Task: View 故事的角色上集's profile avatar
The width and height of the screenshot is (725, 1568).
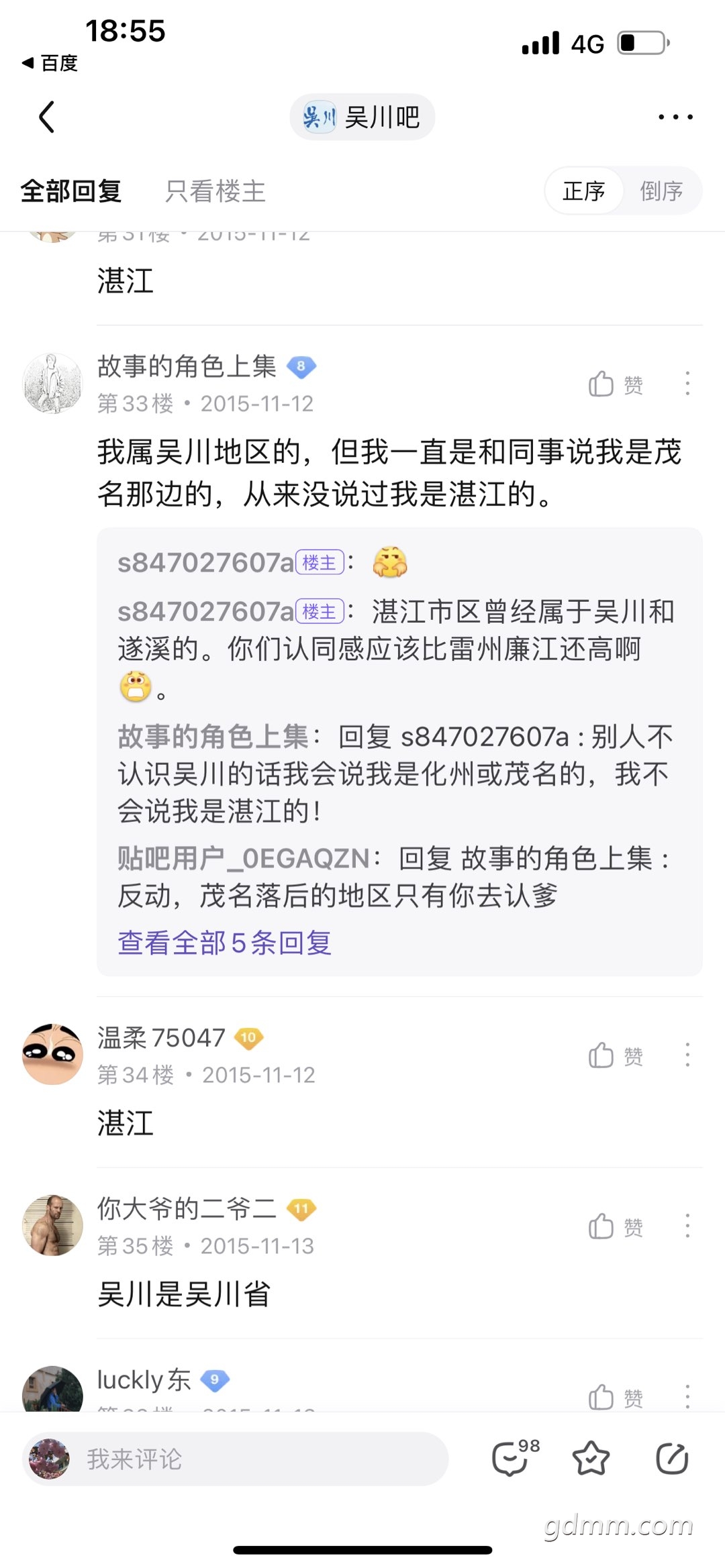Action: coord(52,383)
